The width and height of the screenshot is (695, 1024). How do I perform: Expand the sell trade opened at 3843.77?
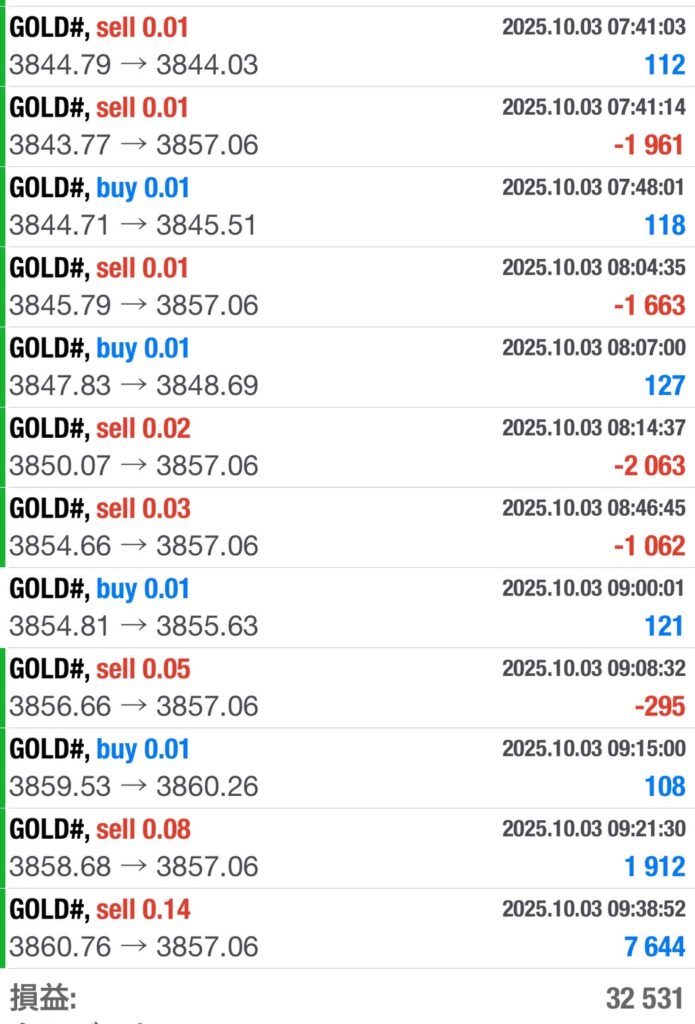click(347, 126)
